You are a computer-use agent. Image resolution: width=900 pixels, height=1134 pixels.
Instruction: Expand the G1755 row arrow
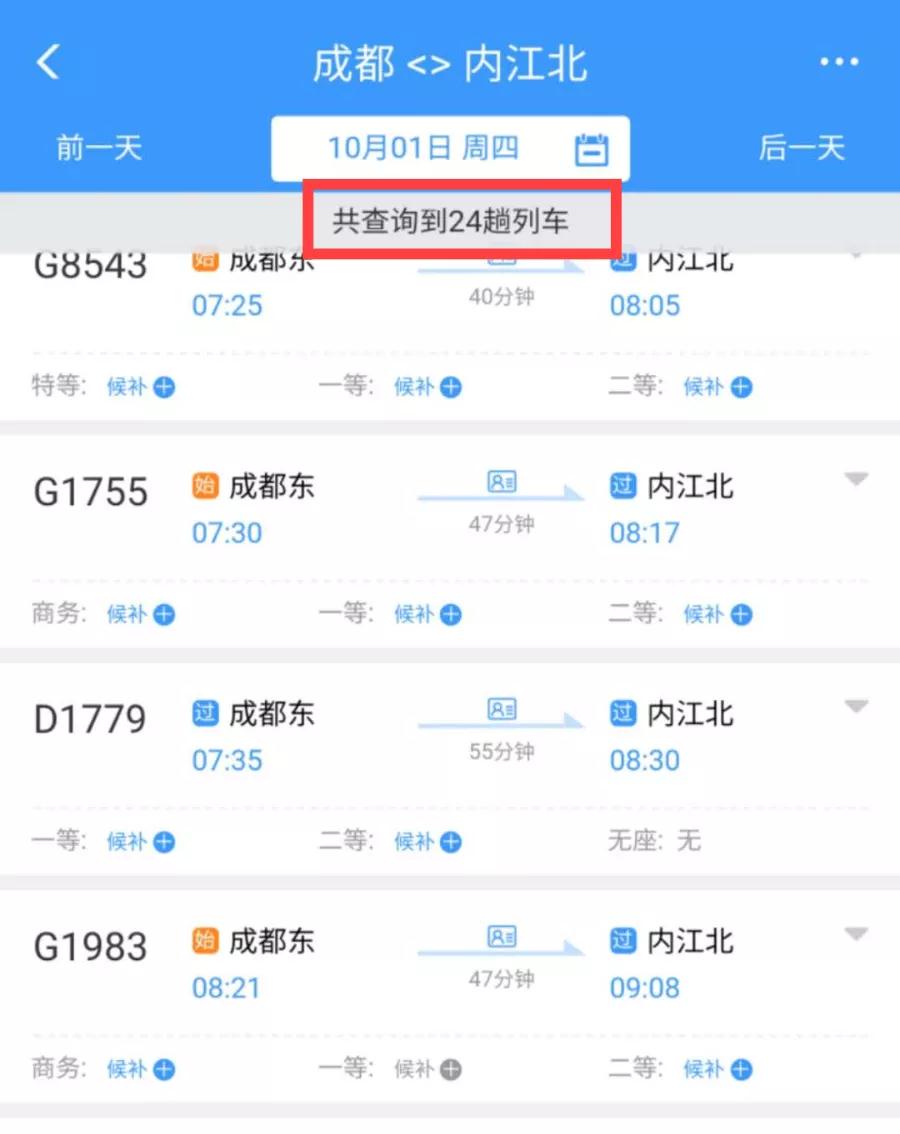855,480
